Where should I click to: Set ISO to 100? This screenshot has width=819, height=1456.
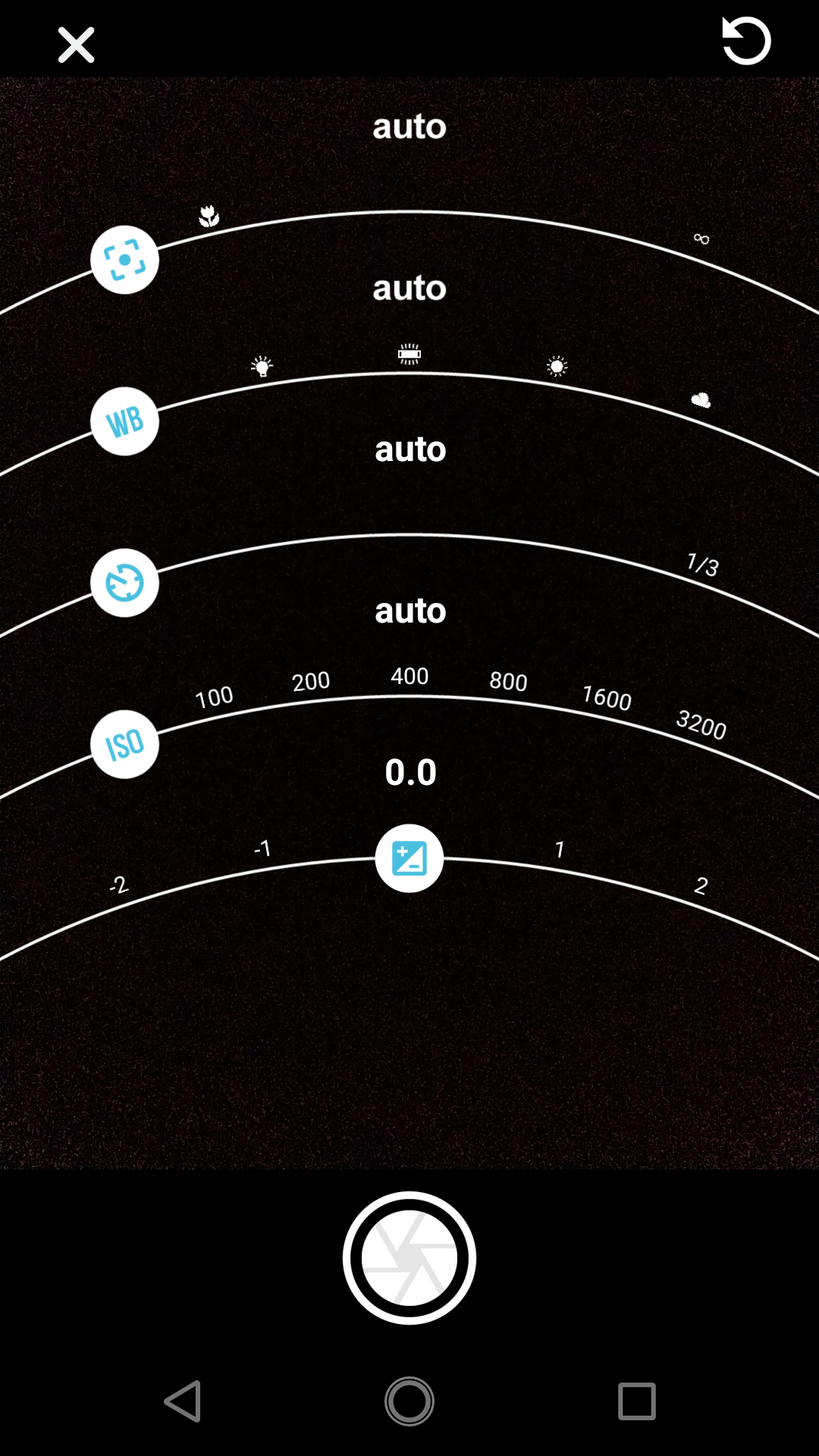coord(214,697)
